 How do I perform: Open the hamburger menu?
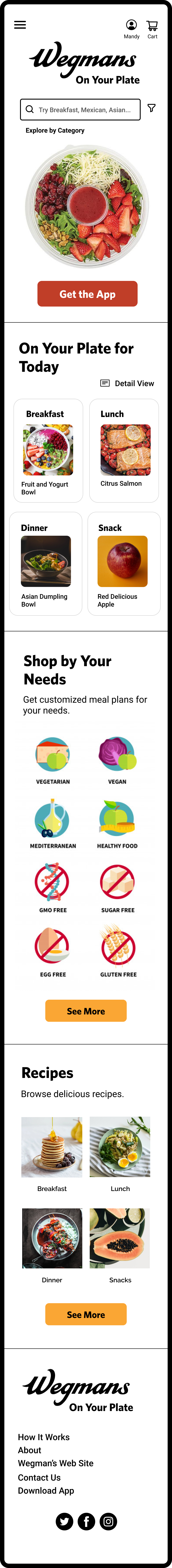(x=20, y=25)
